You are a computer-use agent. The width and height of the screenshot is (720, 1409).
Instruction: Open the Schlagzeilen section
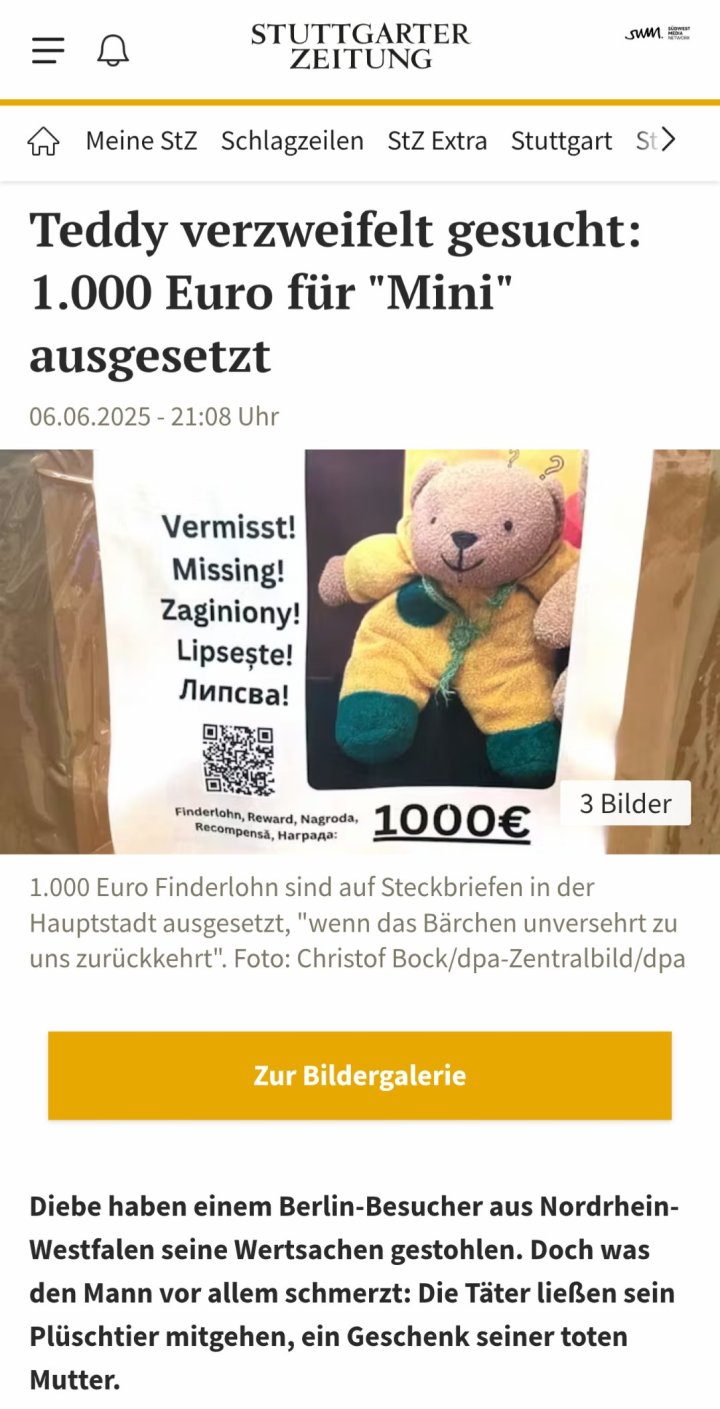tap(292, 141)
